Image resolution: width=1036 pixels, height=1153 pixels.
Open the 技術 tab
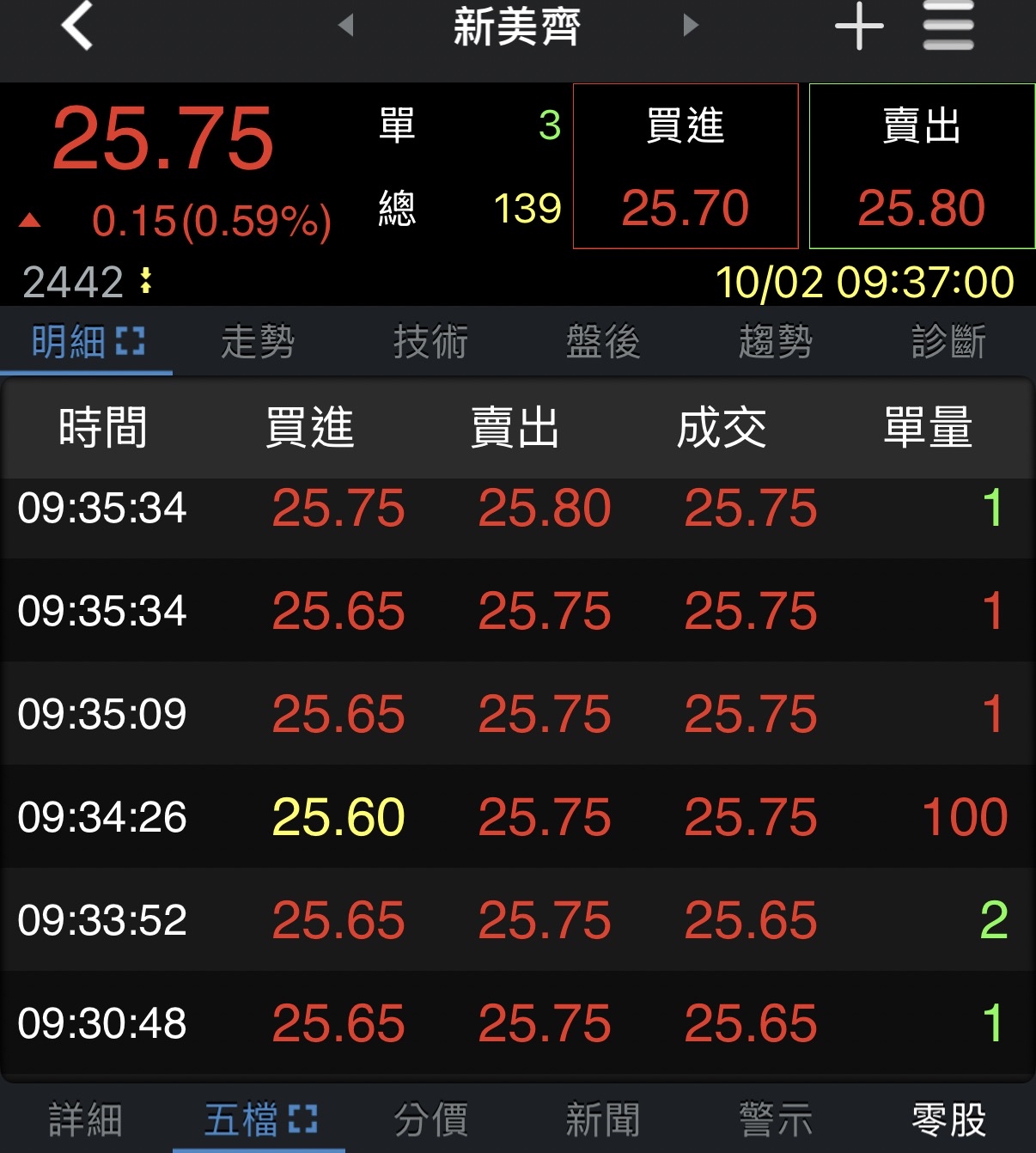(430, 342)
